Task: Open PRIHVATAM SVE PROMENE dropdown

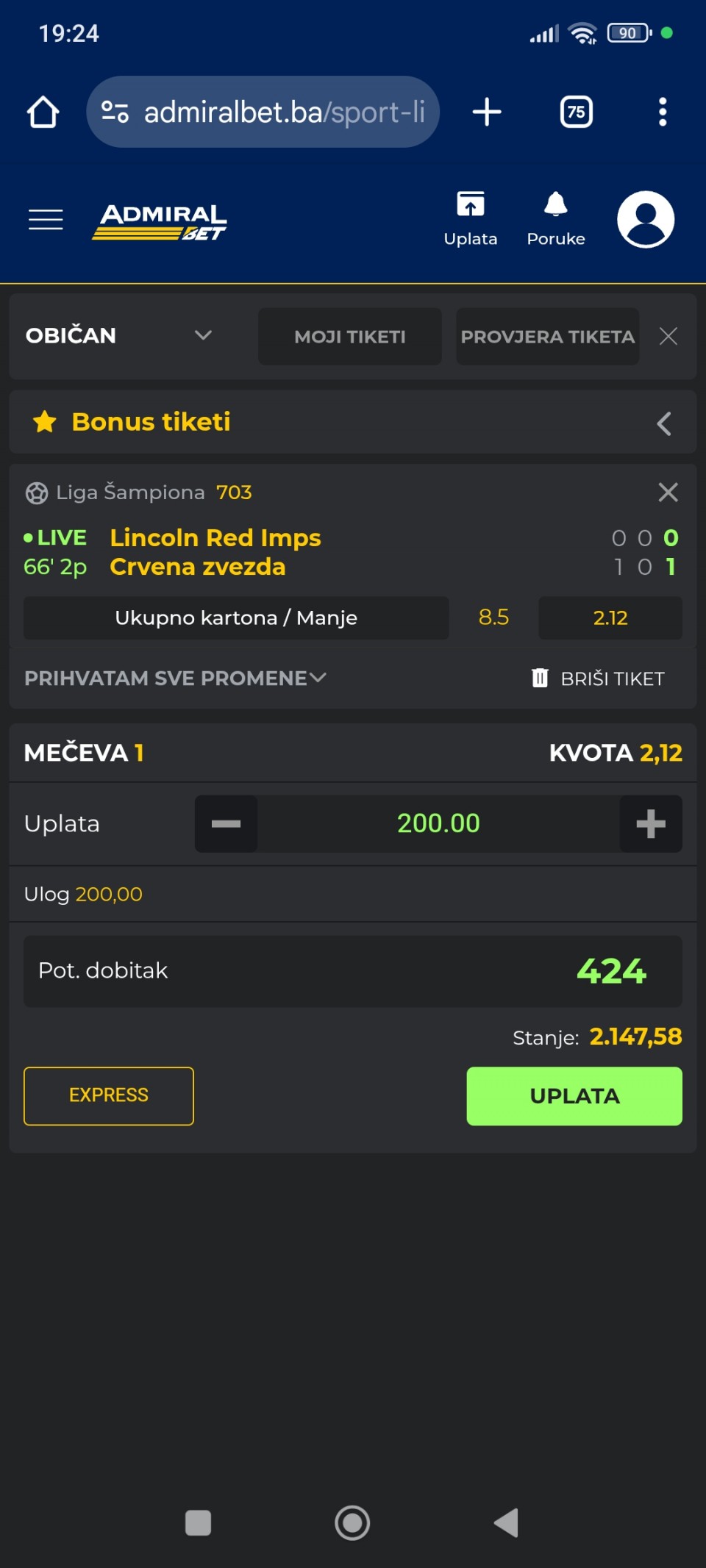Action: 175,678
